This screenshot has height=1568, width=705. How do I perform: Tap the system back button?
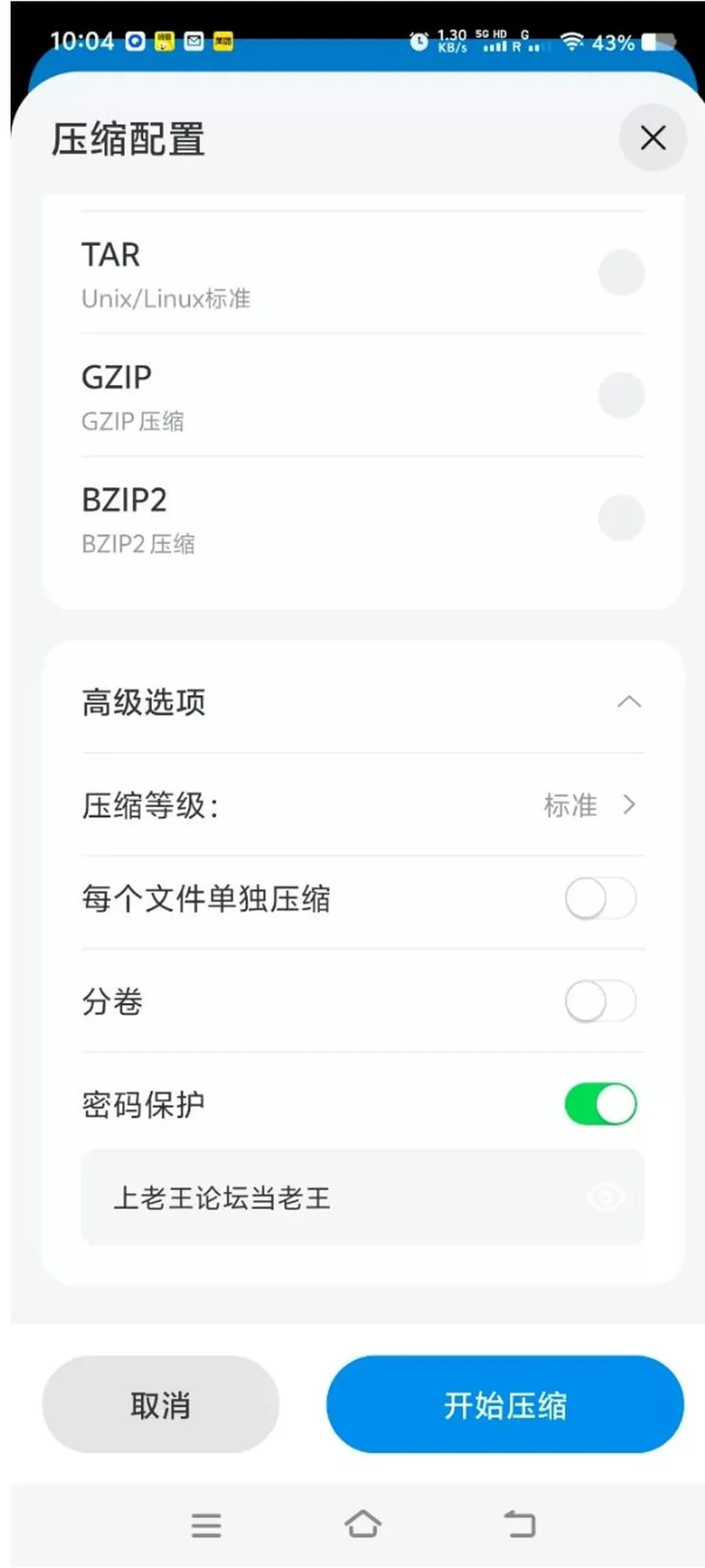[x=519, y=1525]
